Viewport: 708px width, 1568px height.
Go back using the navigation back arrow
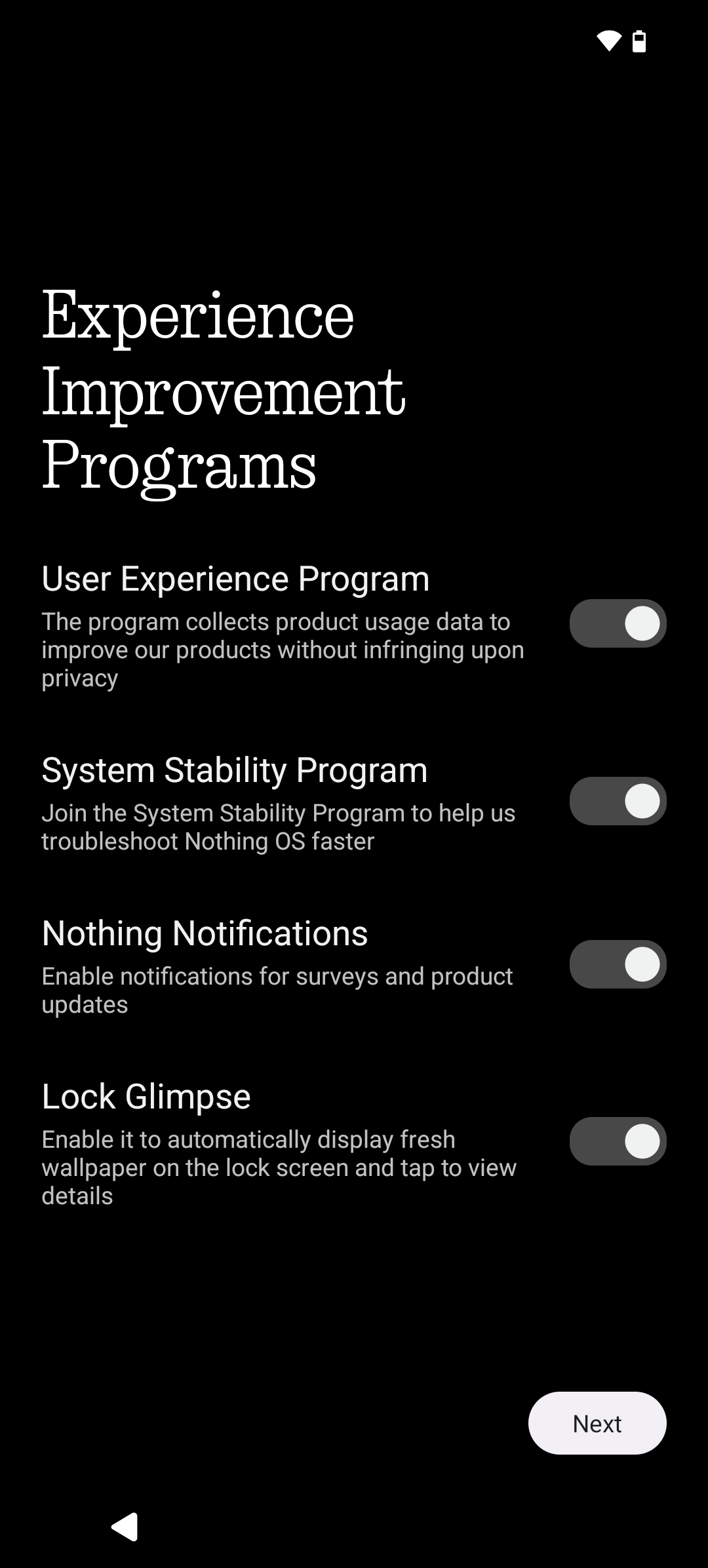click(125, 1527)
